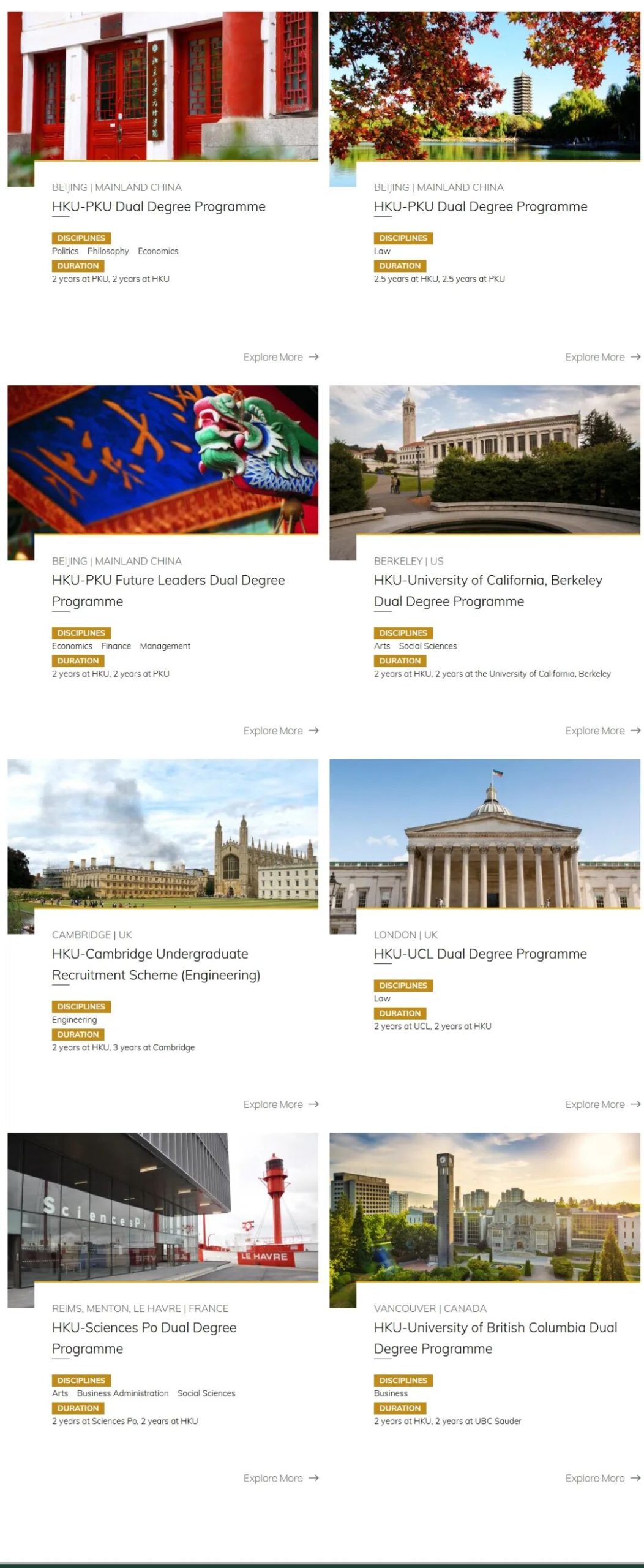Explore More about HKU-PKU Future Leaders Programme
Viewport: 644px width, 1568px height.
tap(280, 731)
